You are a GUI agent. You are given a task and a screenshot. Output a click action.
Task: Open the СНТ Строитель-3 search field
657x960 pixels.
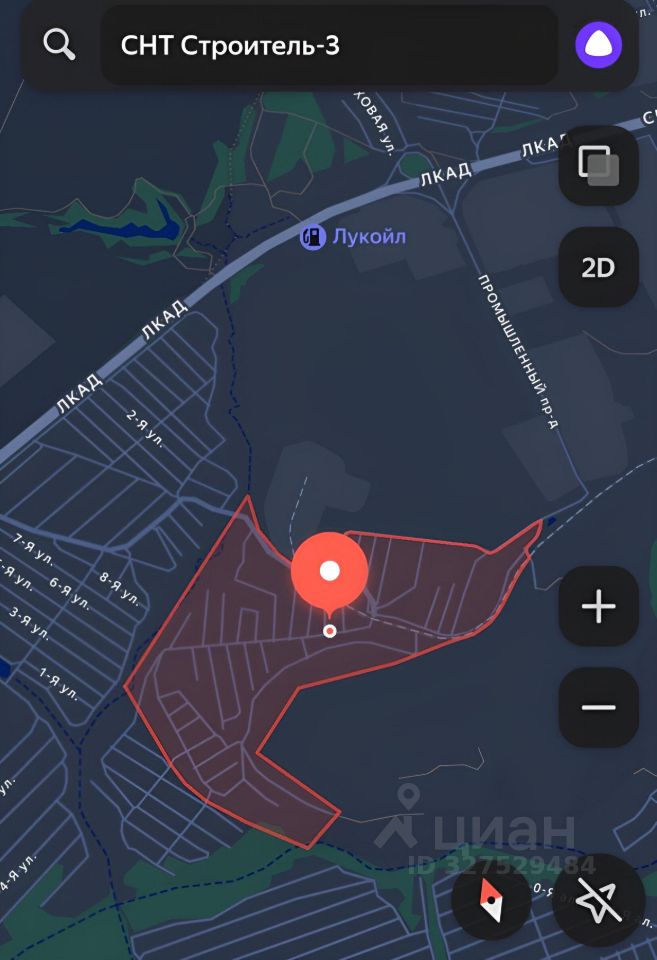click(330, 45)
